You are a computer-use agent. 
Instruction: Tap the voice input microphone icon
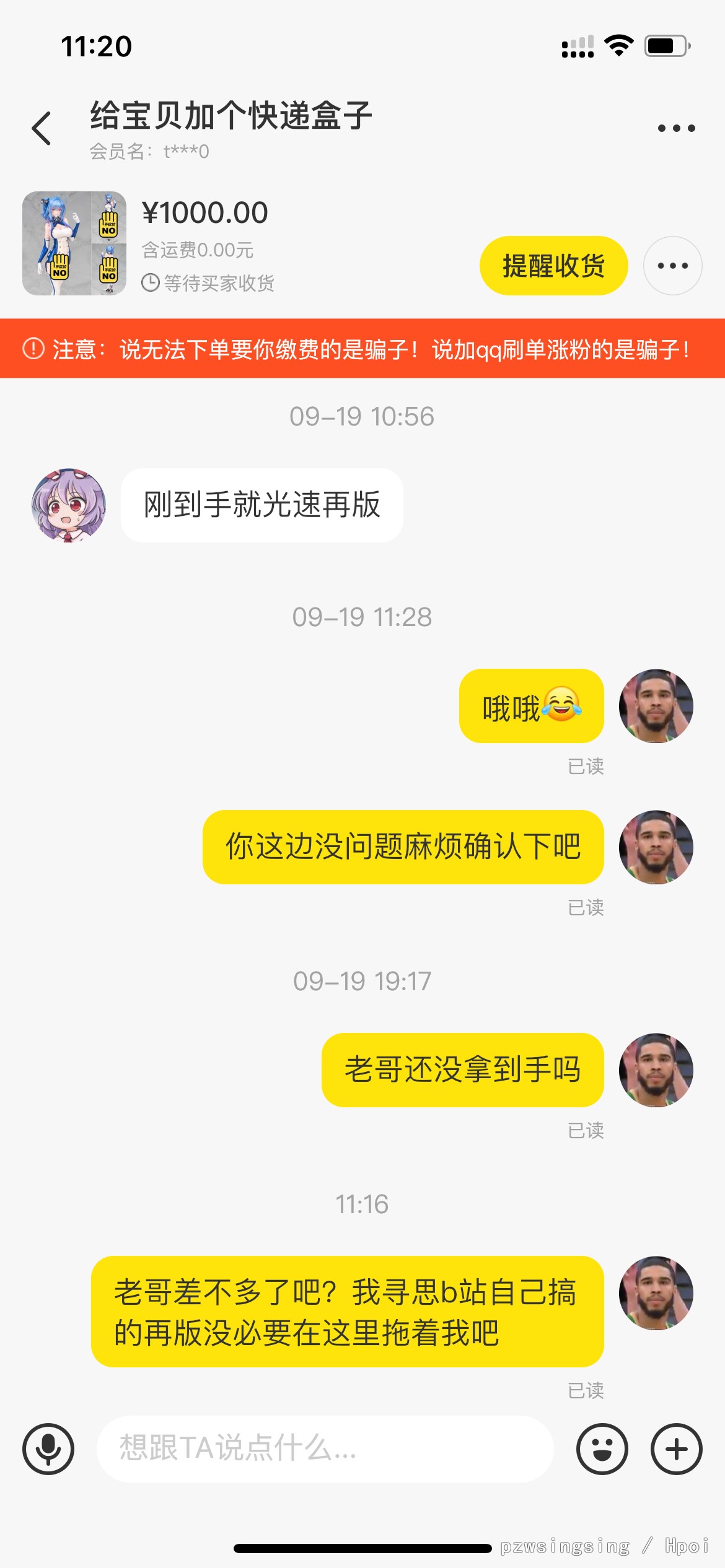click(x=48, y=1448)
